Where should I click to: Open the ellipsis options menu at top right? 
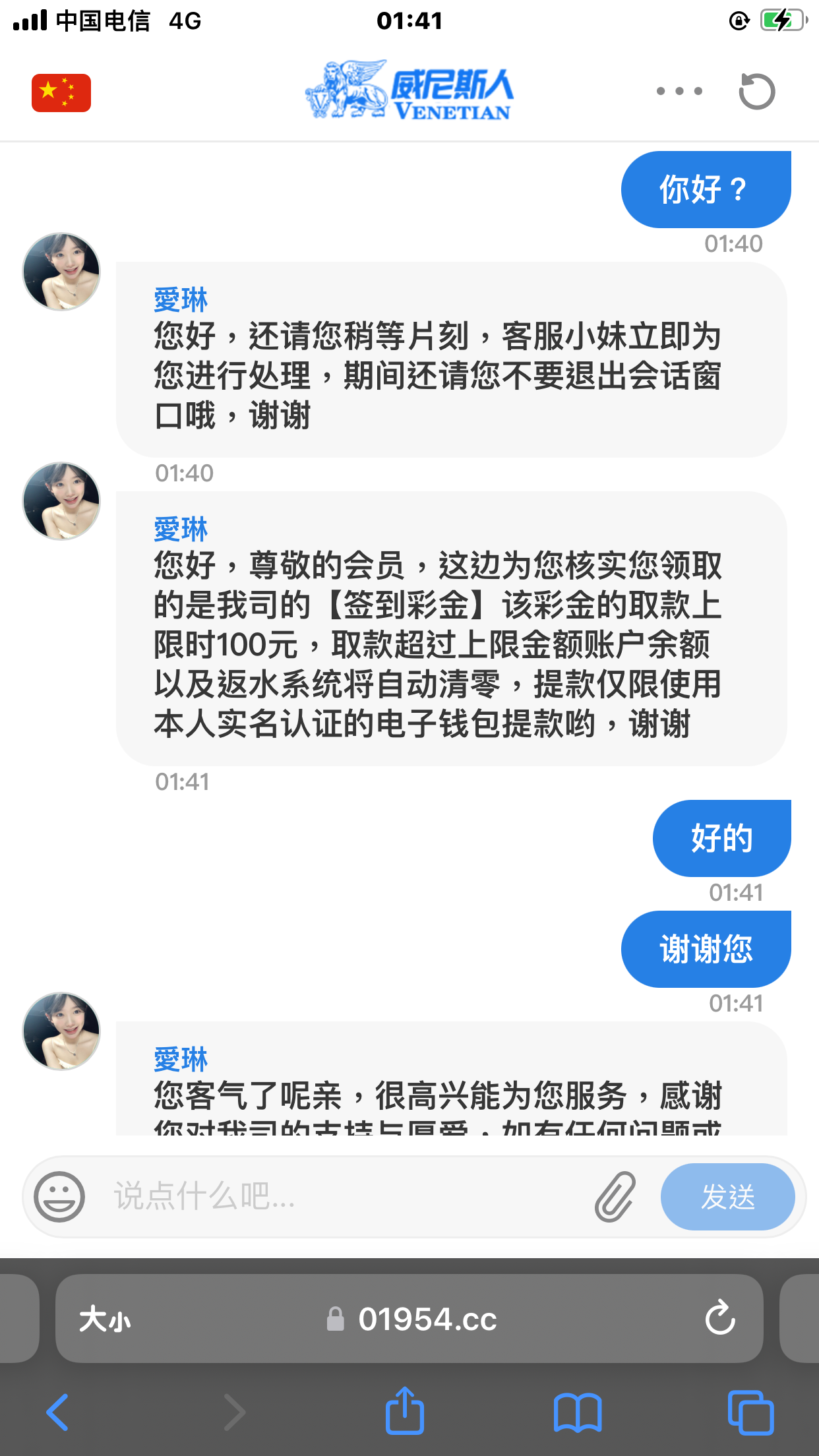(x=679, y=90)
